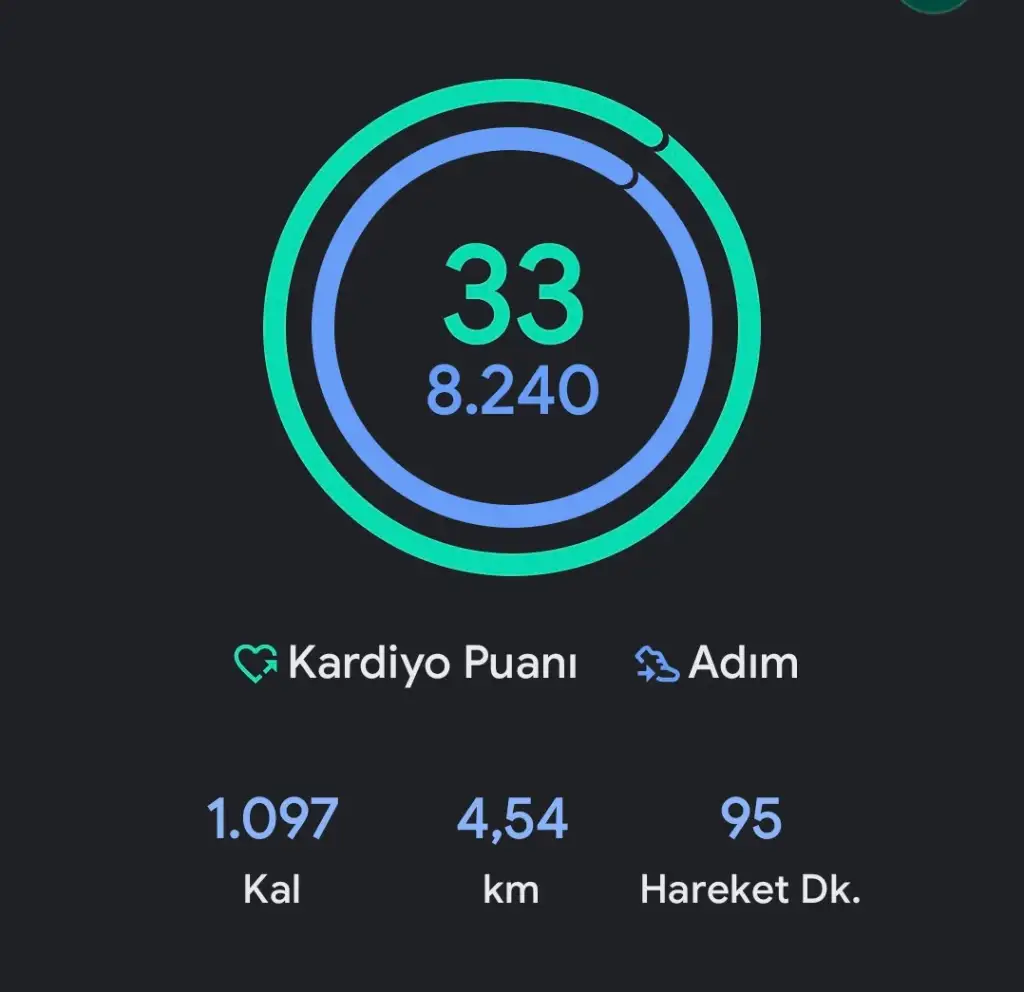Tap the Adım steps label

click(x=717, y=663)
